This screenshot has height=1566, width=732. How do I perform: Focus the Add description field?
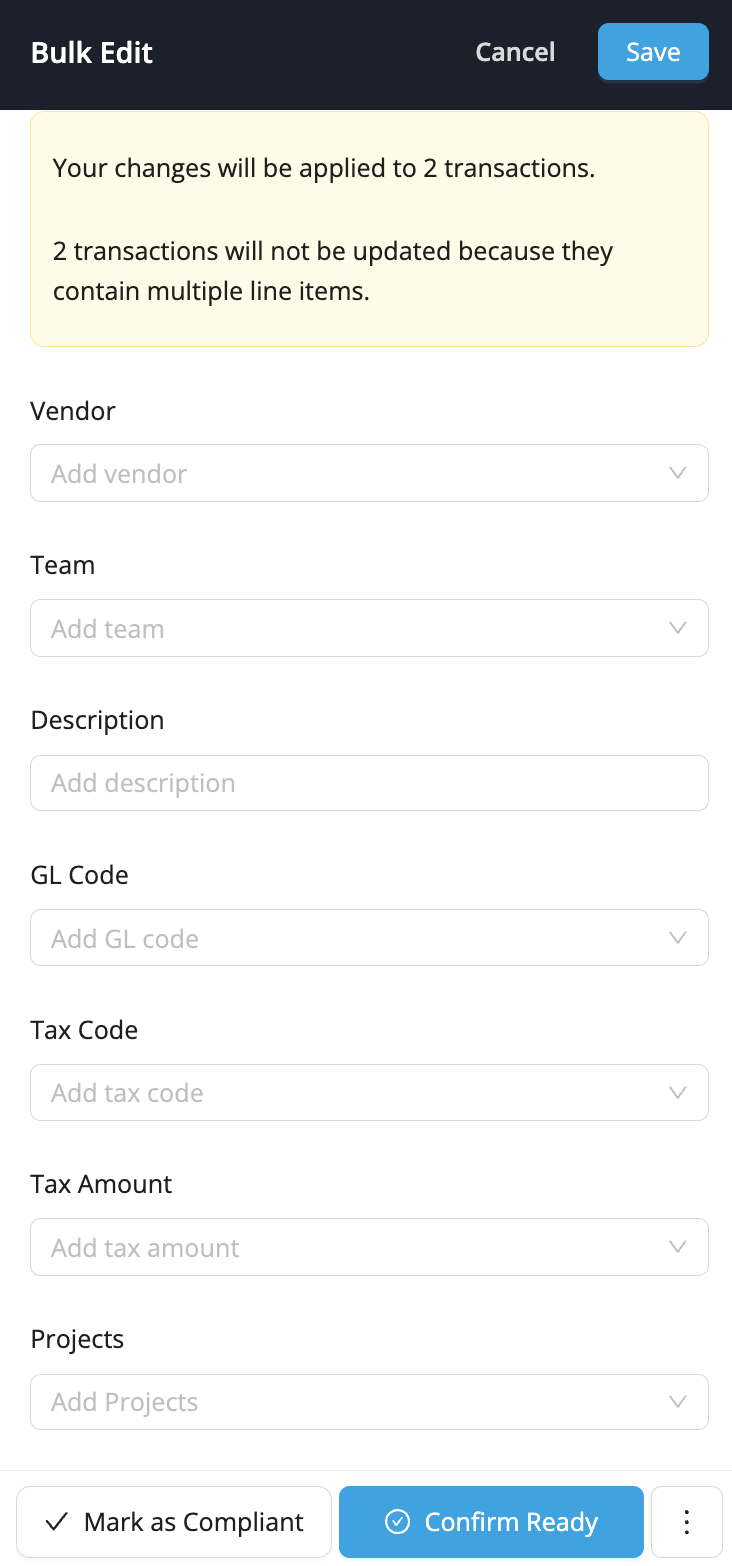[x=369, y=783]
